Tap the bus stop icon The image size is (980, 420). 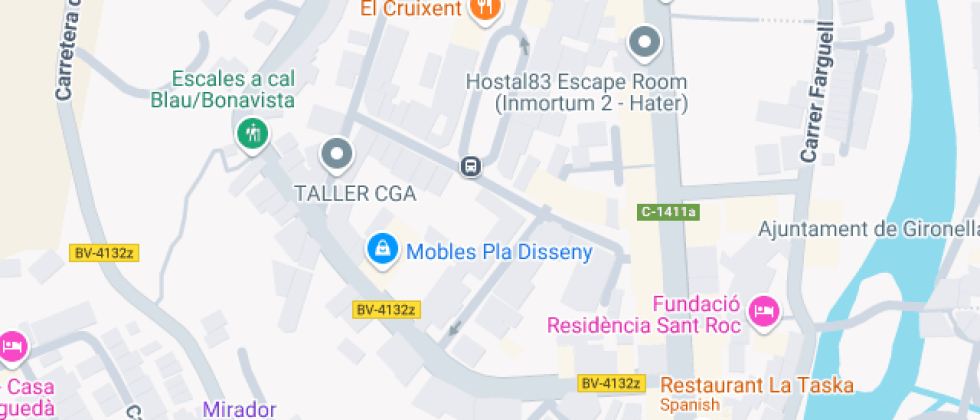click(x=471, y=166)
